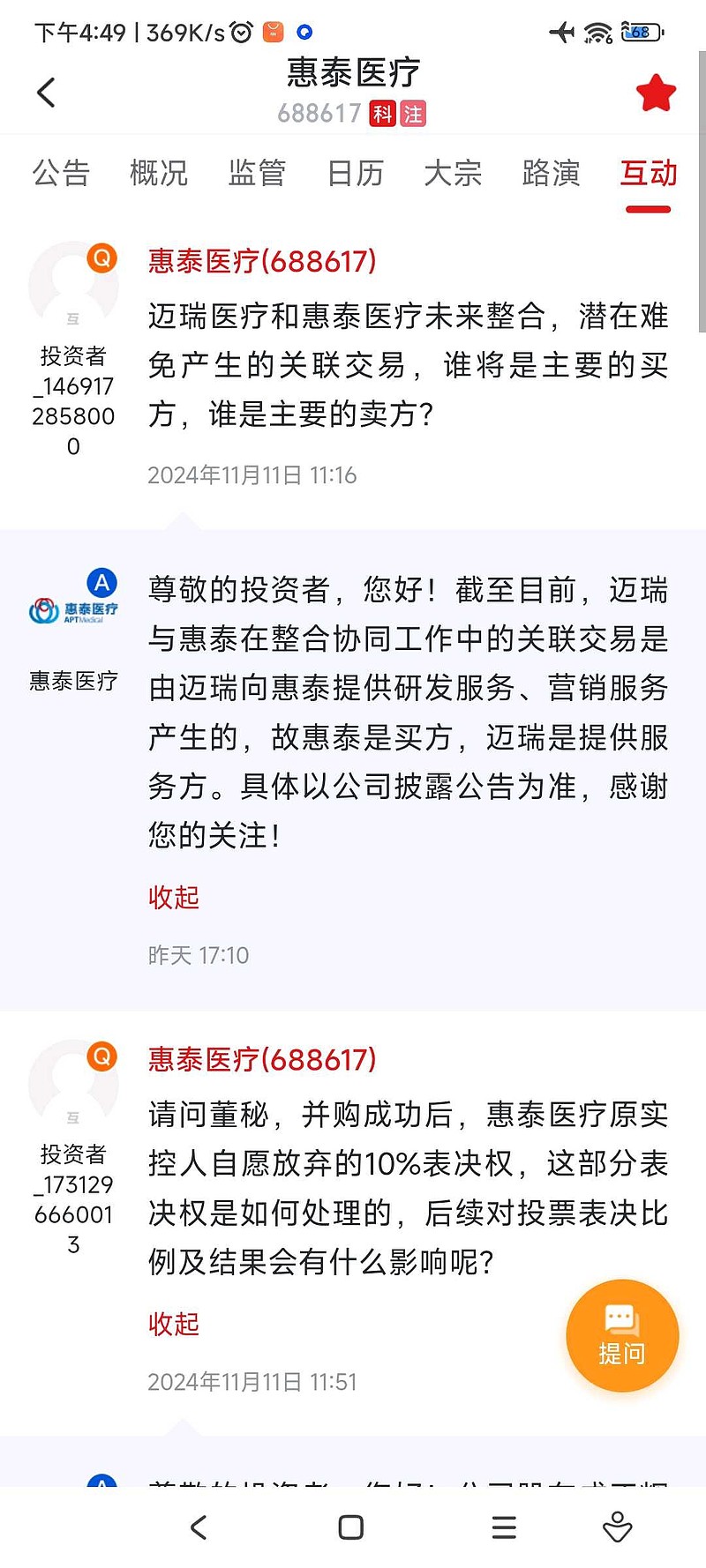This screenshot has width=706, height=1568.
Task: Open the 路演 tab
Action: point(549,175)
